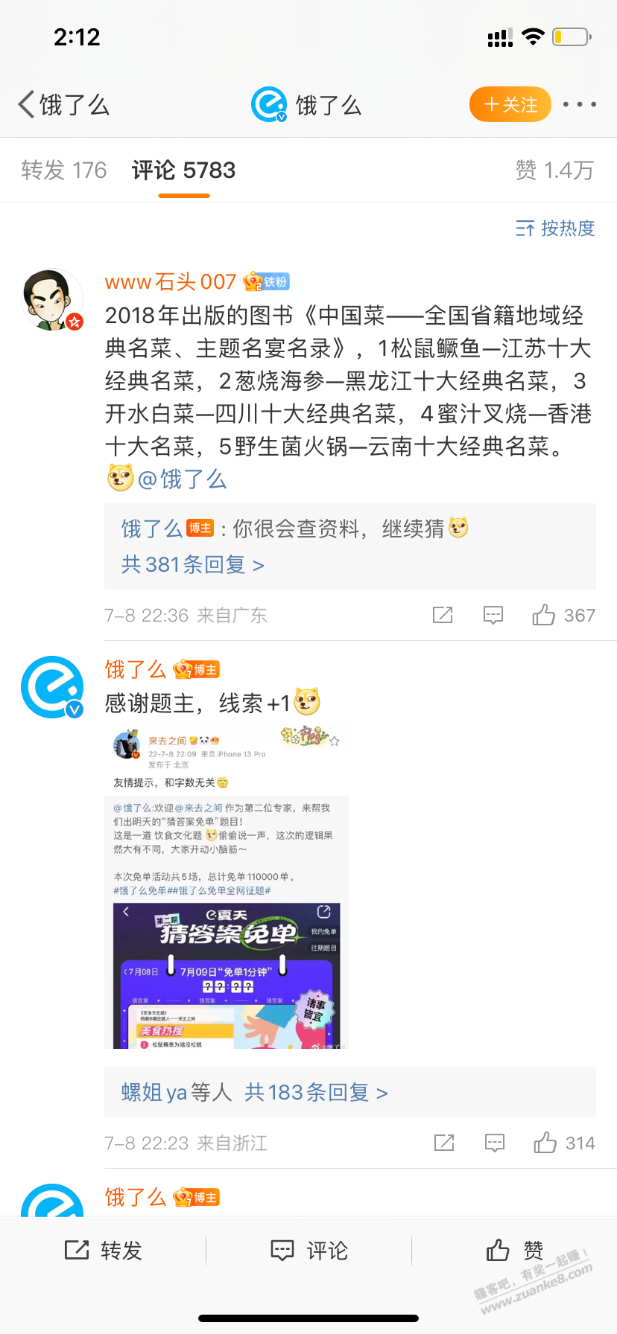Share 饿了么's comment posted 7-8 22:23

coord(443,1143)
